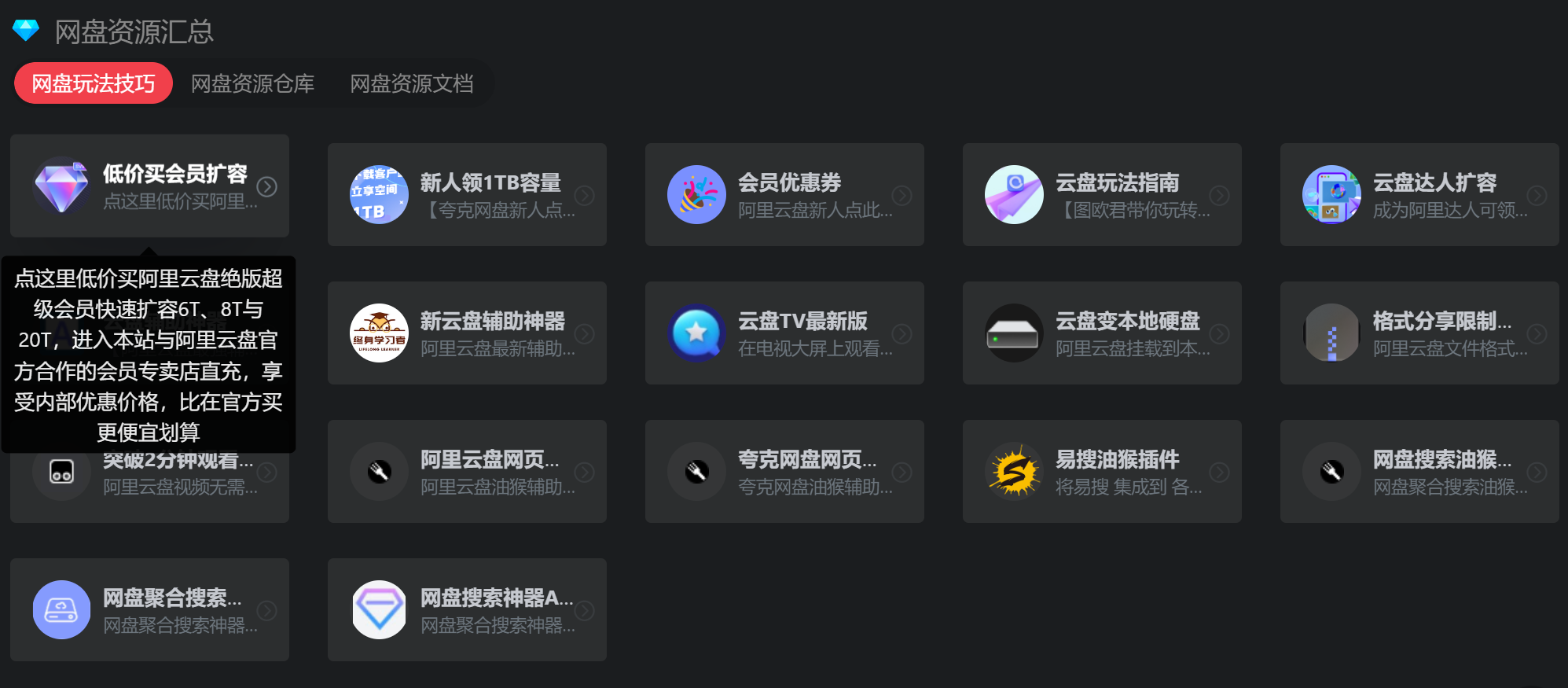The width and height of the screenshot is (1568, 688).
Task: Open the 新人领1TB容量 card
Action: pyautogui.click(x=467, y=195)
